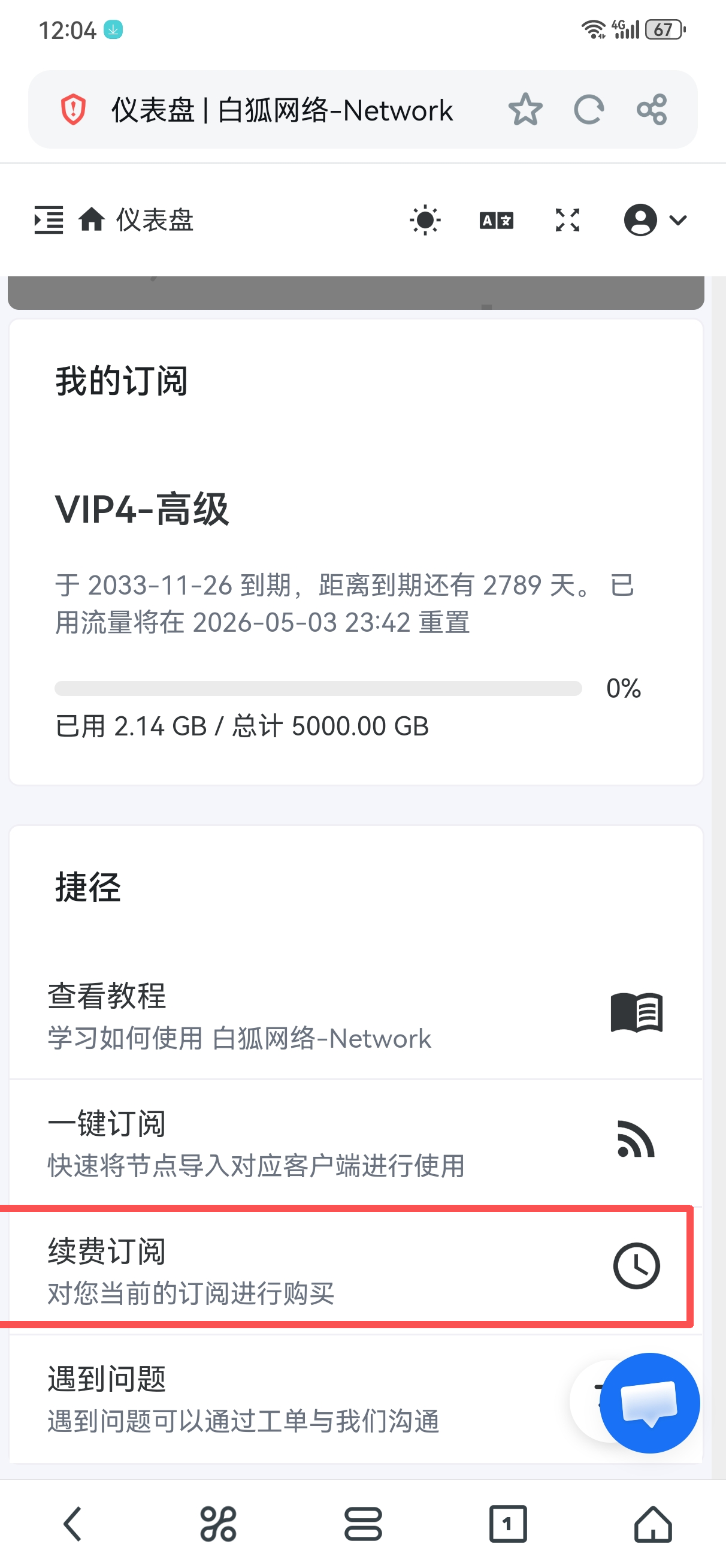The height and width of the screenshot is (1568, 726).
Task: Expand the user account dropdown
Action: [655, 220]
